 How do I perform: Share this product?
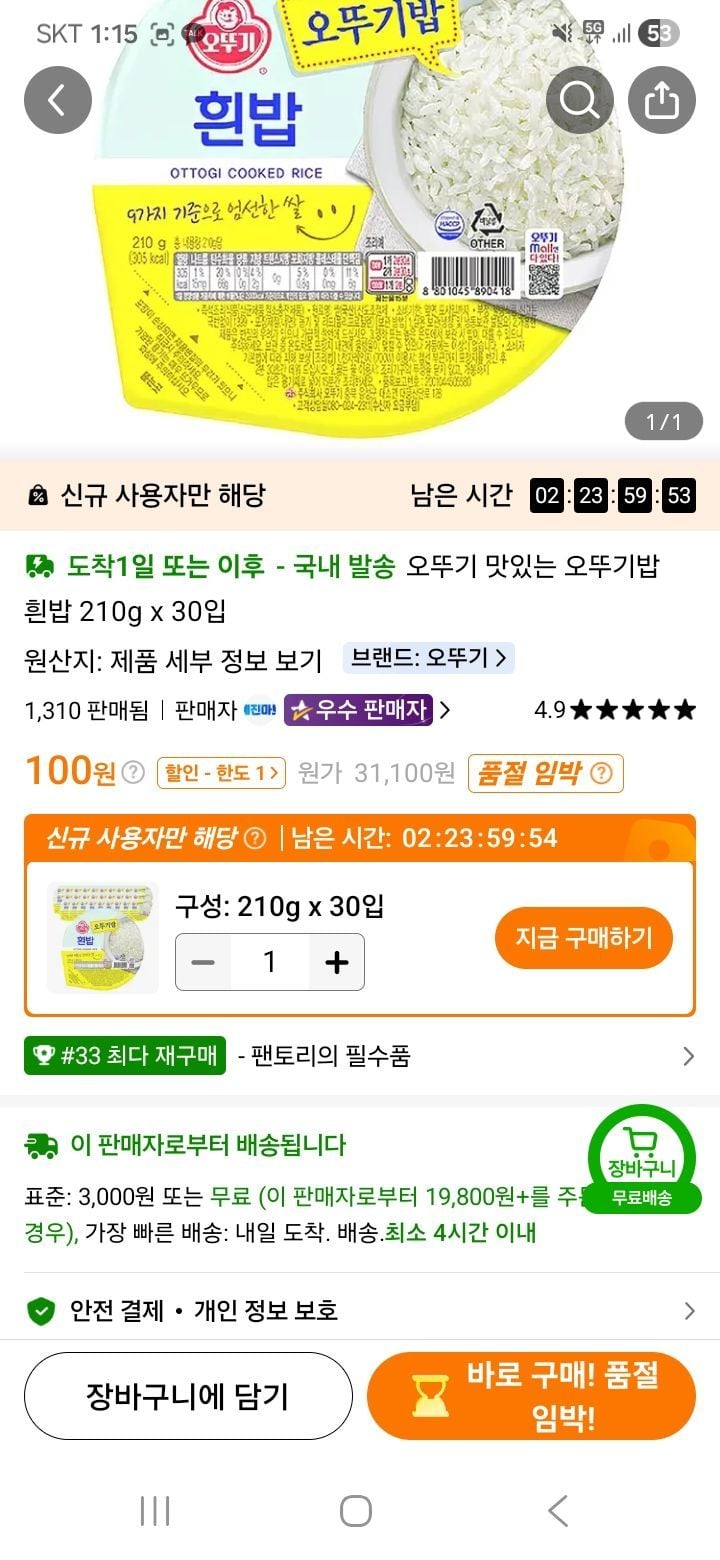point(662,100)
